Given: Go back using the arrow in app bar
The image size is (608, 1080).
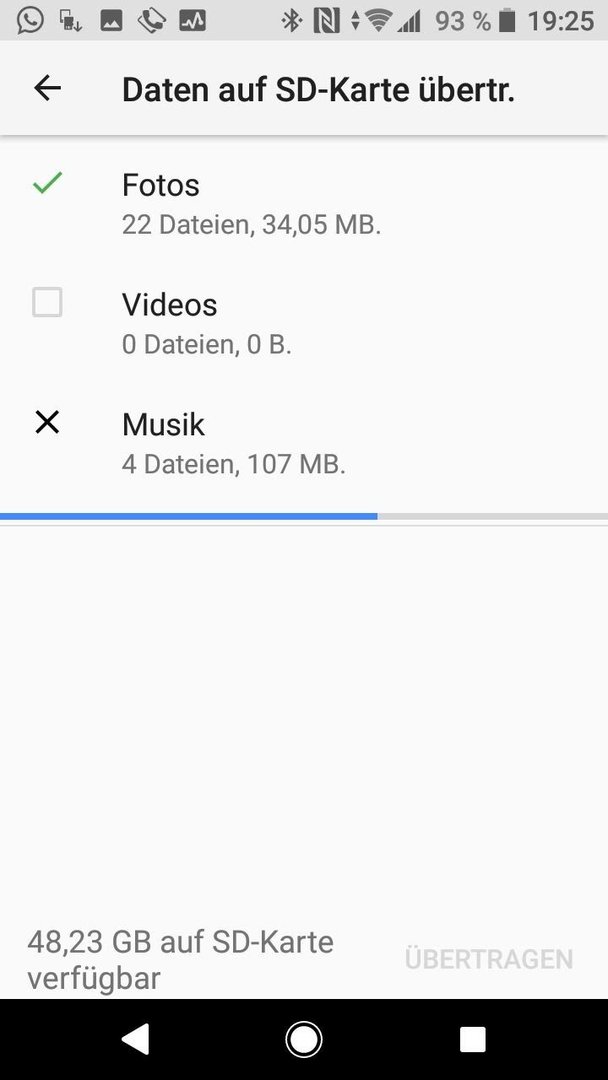Looking at the screenshot, I should (x=48, y=88).
